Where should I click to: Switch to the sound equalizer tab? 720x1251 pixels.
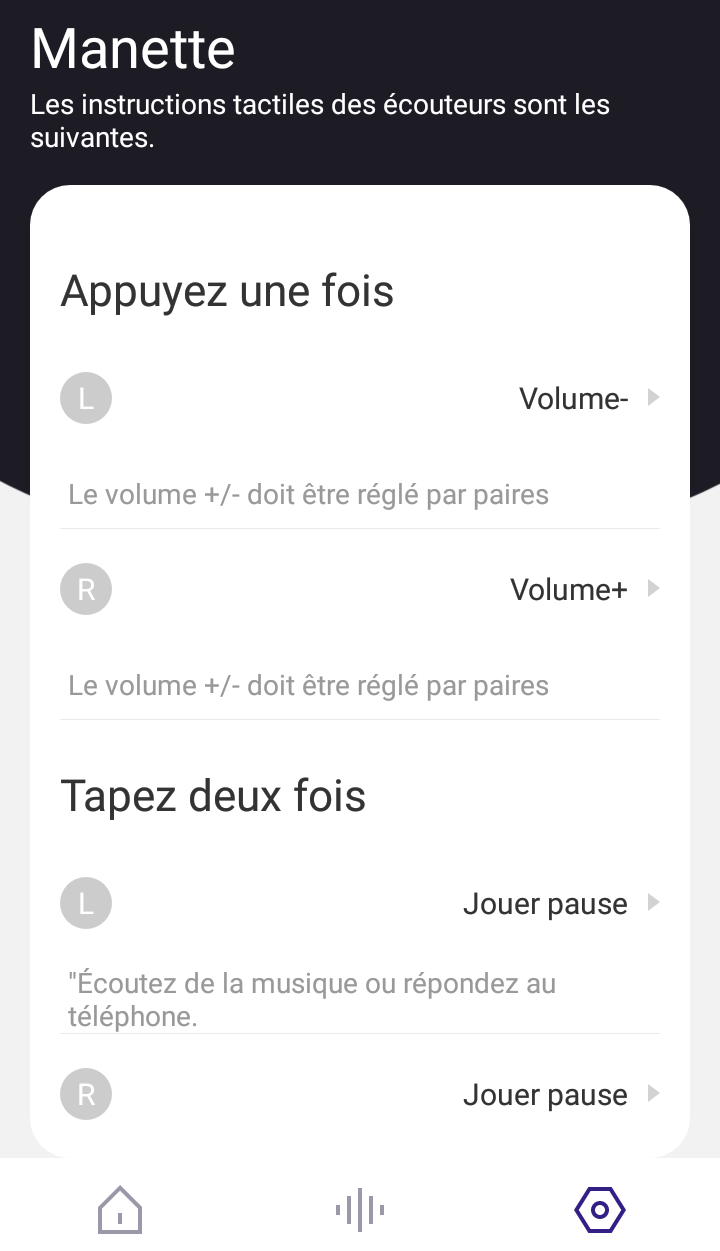[x=360, y=1211]
